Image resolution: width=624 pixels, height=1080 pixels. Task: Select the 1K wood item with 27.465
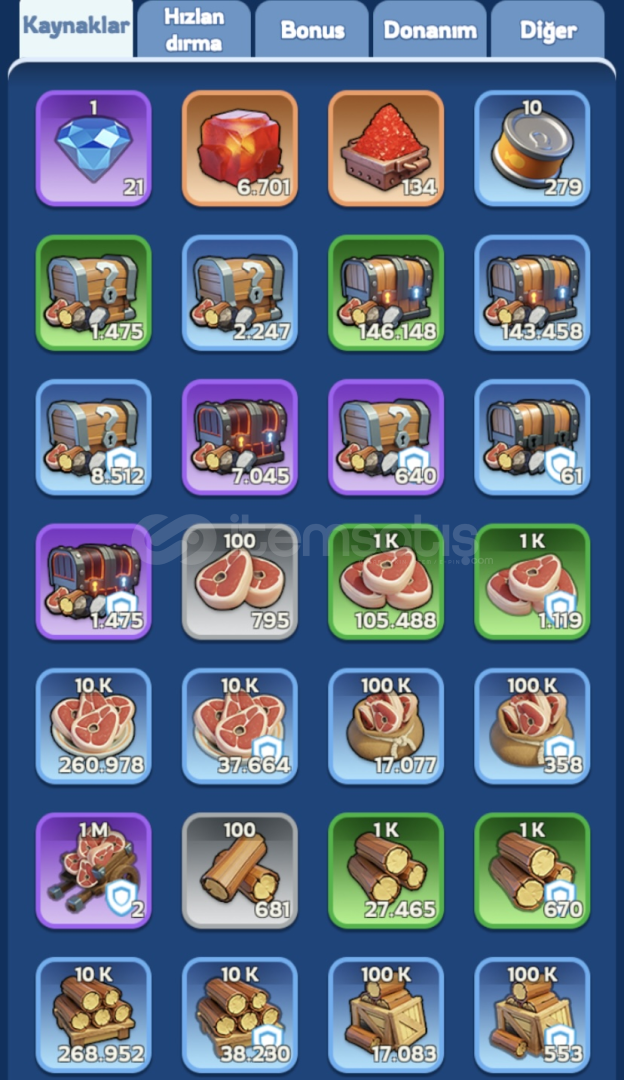point(386,871)
